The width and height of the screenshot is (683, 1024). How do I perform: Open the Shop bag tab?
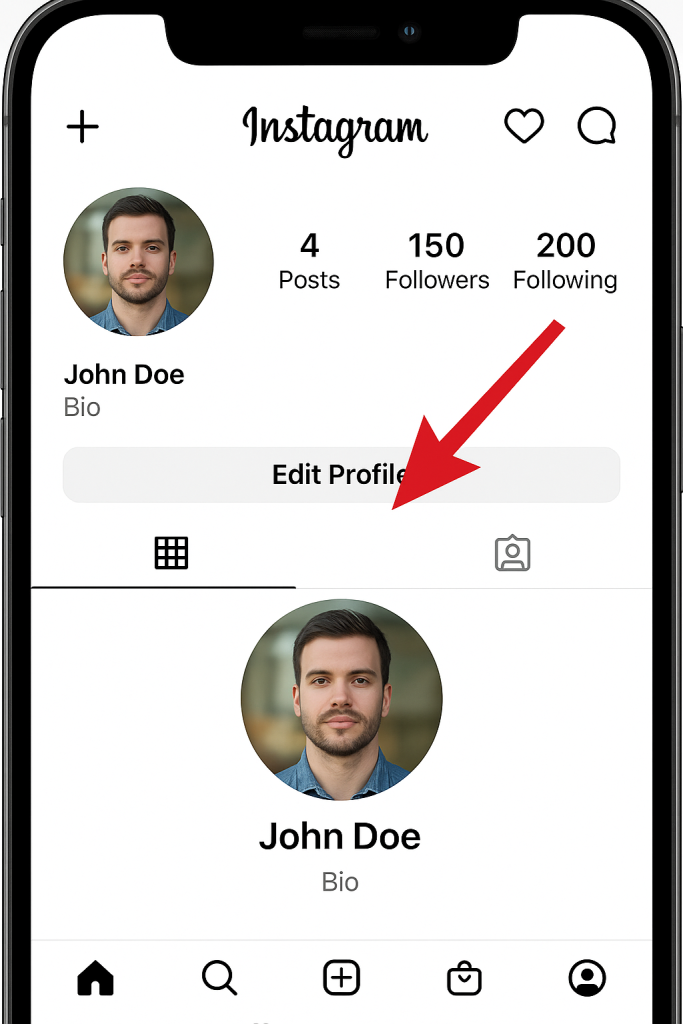coord(464,977)
